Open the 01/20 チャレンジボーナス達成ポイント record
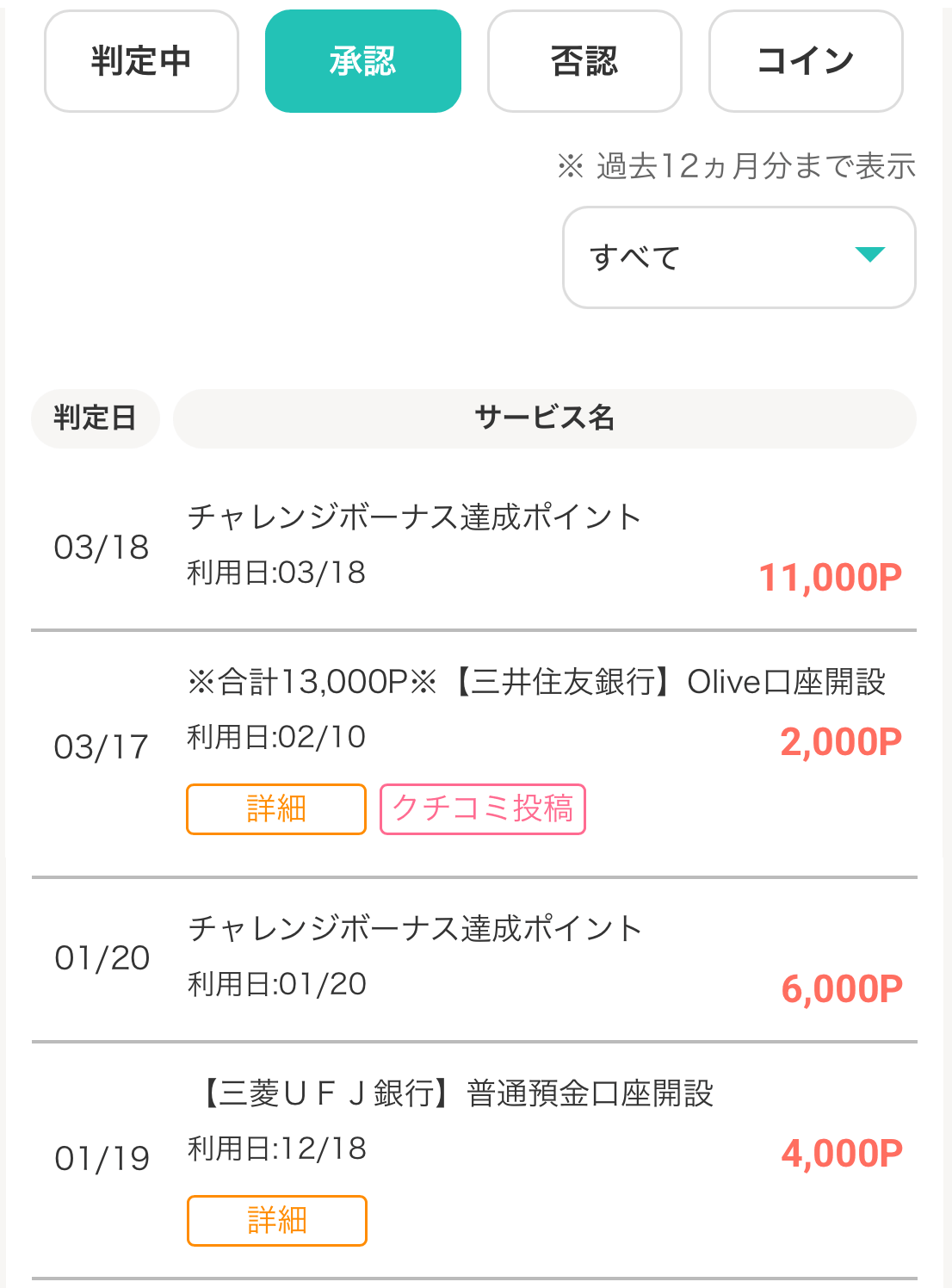 (x=413, y=927)
